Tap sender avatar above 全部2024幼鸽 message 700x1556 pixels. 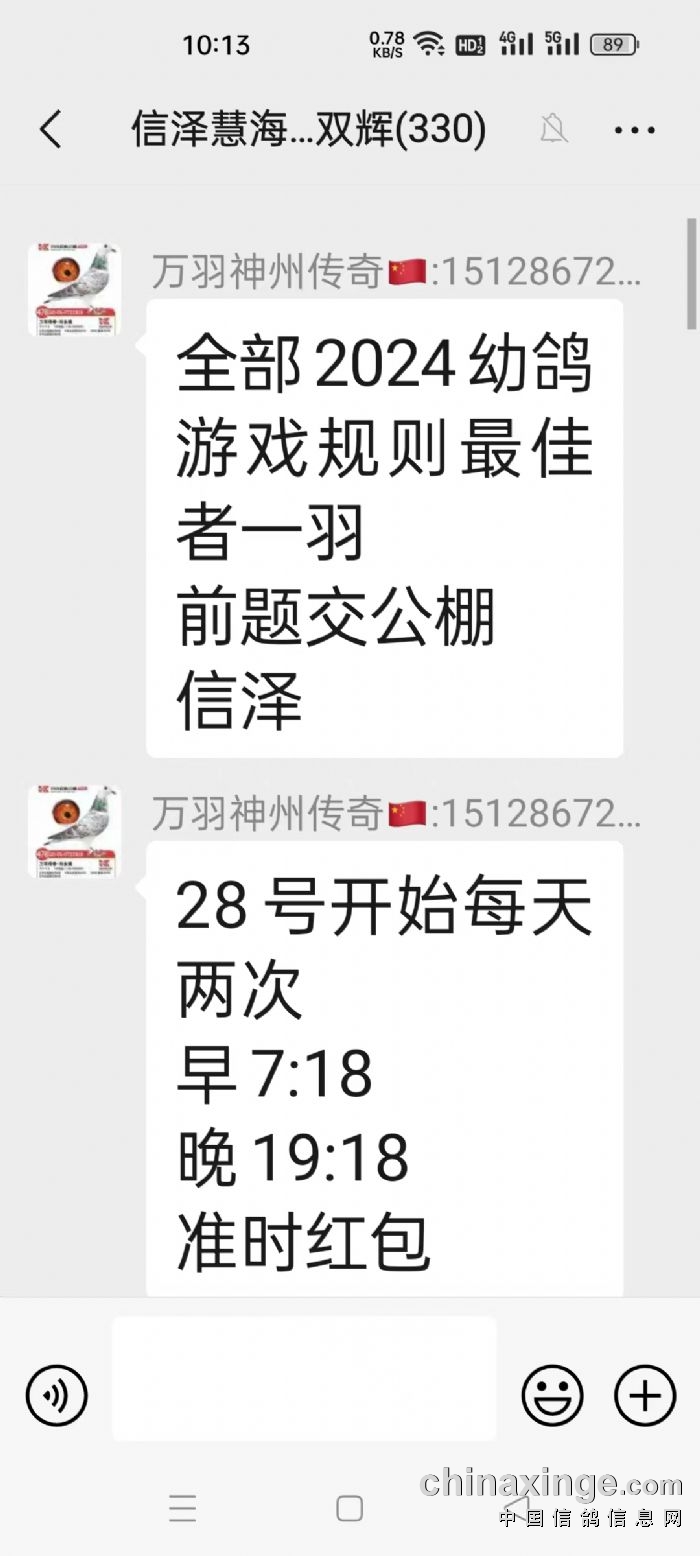click(73, 288)
